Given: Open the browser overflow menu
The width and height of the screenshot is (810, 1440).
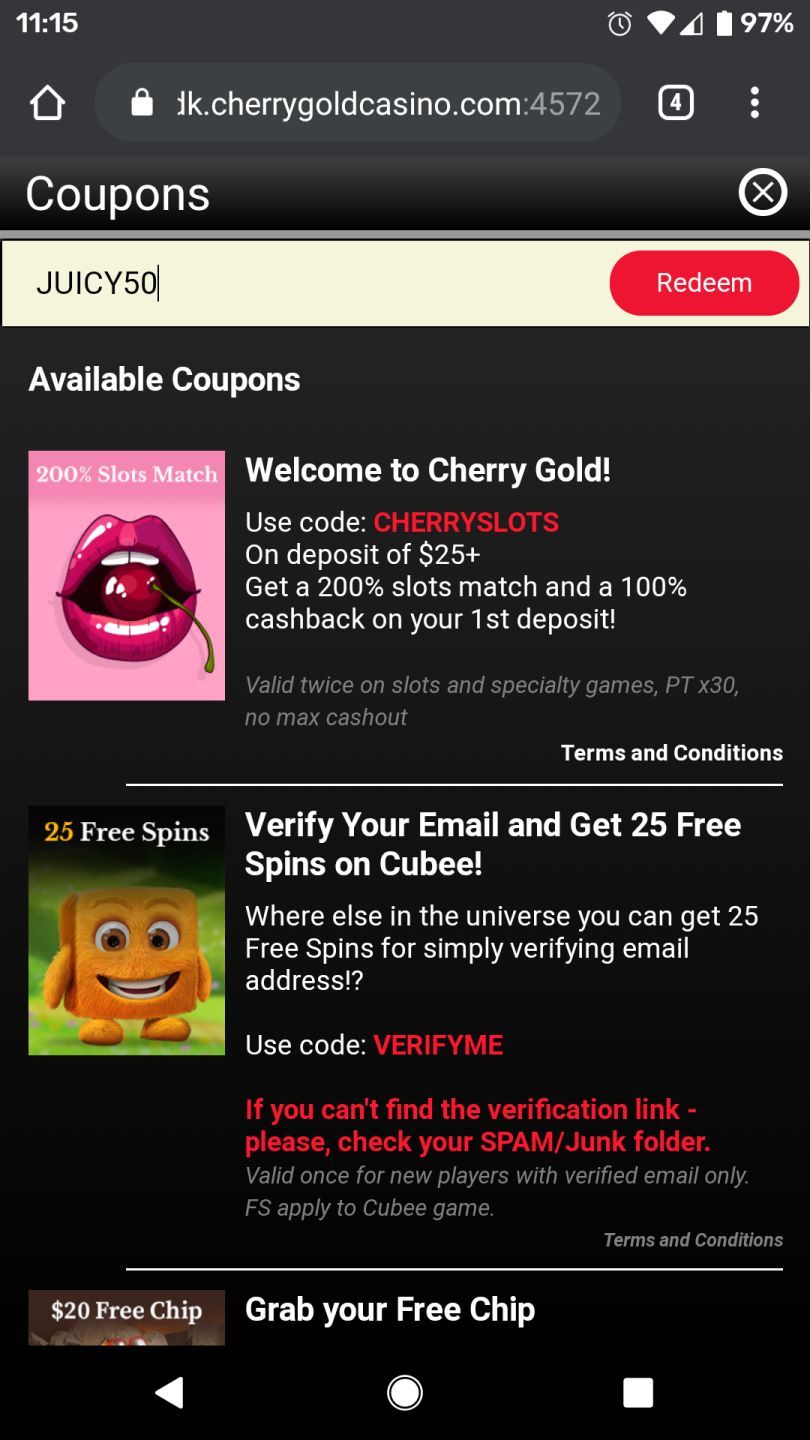Looking at the screenshot, I should 754,103.
